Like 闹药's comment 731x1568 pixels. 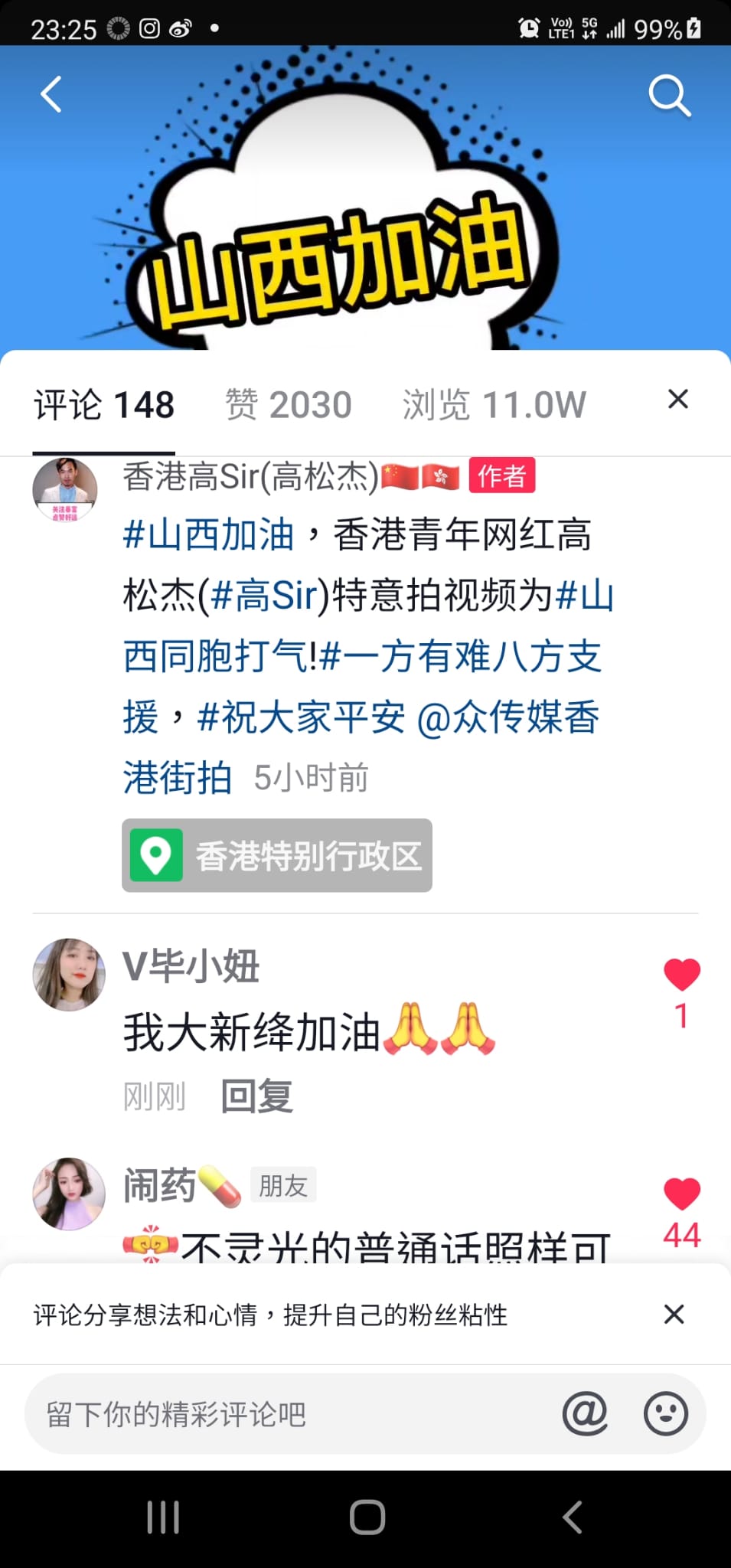[x=681, y=1194]
